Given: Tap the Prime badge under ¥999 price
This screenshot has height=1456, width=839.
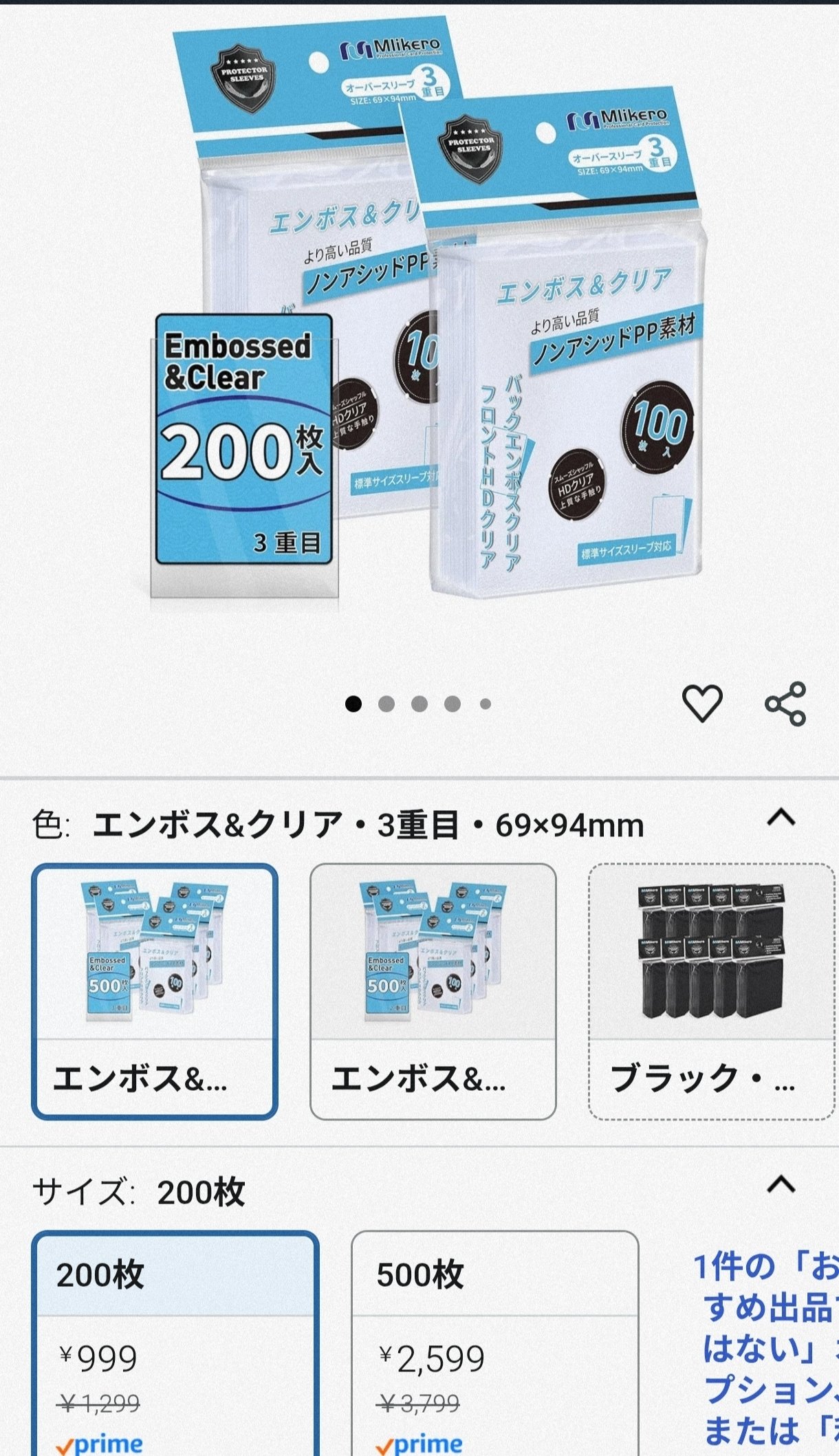Looking at the screenshot, I should 101,1444.
